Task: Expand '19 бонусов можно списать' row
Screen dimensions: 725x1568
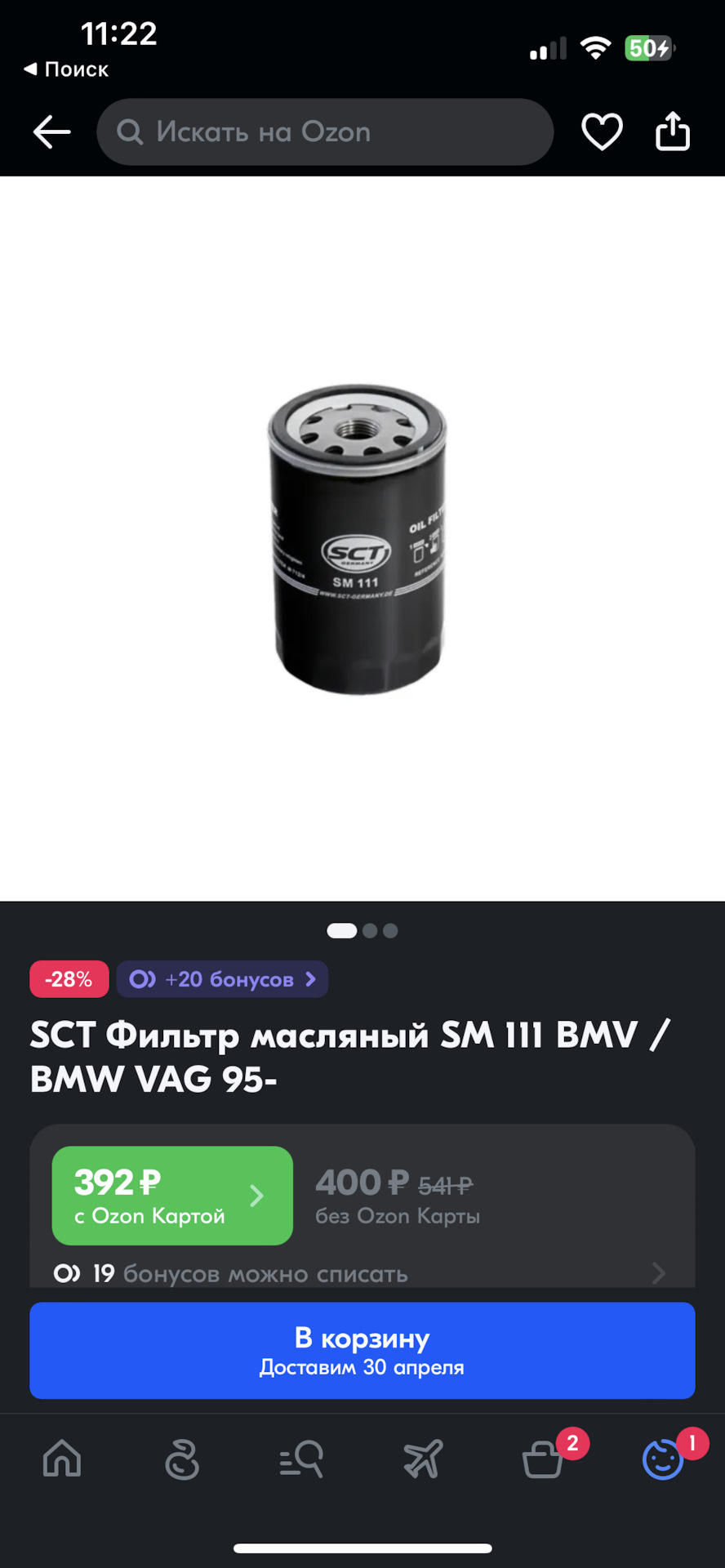Action: 359,1273
